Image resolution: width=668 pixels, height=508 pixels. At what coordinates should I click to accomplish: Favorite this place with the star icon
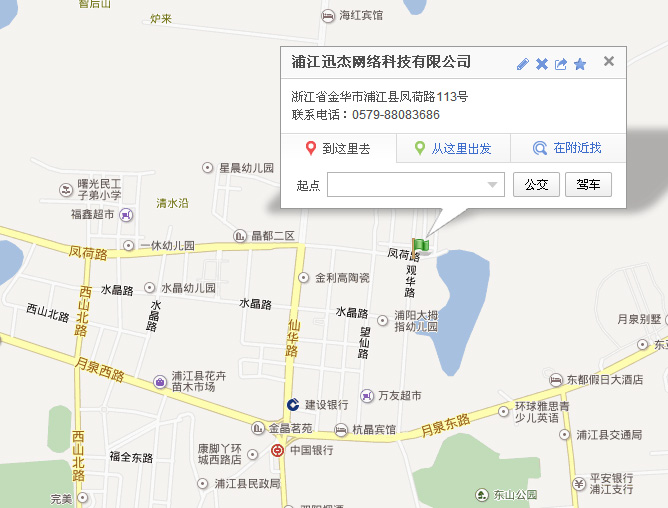580,64
